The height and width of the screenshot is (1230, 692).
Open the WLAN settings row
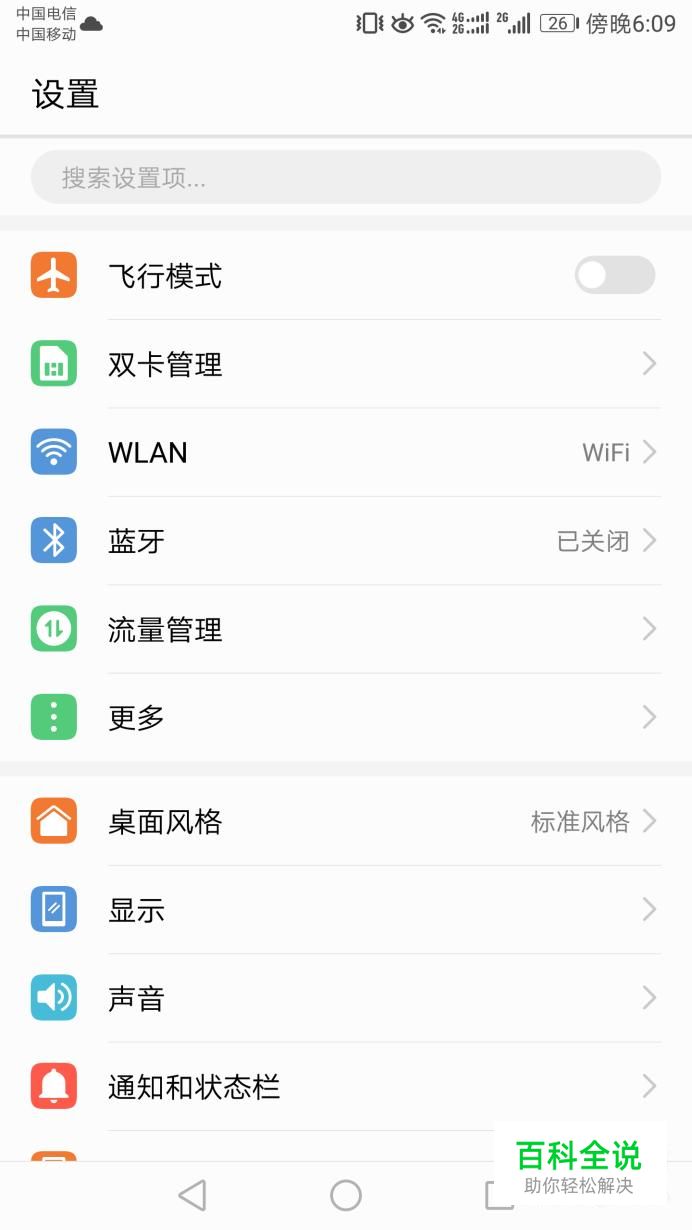pyautogui.click(x=345, y=453)
